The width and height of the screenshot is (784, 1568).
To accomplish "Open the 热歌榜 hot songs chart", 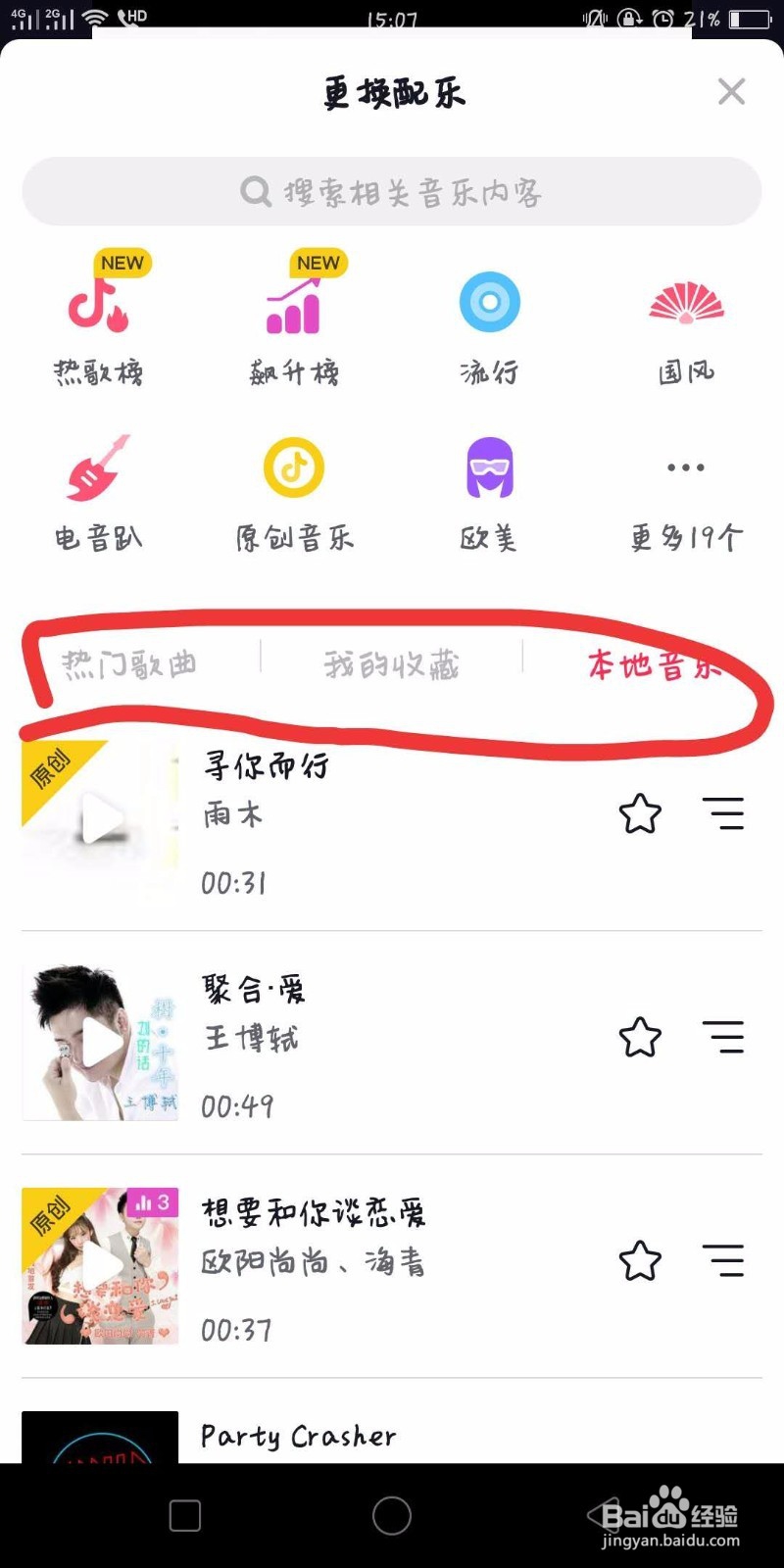I will [x=98, y=314].
